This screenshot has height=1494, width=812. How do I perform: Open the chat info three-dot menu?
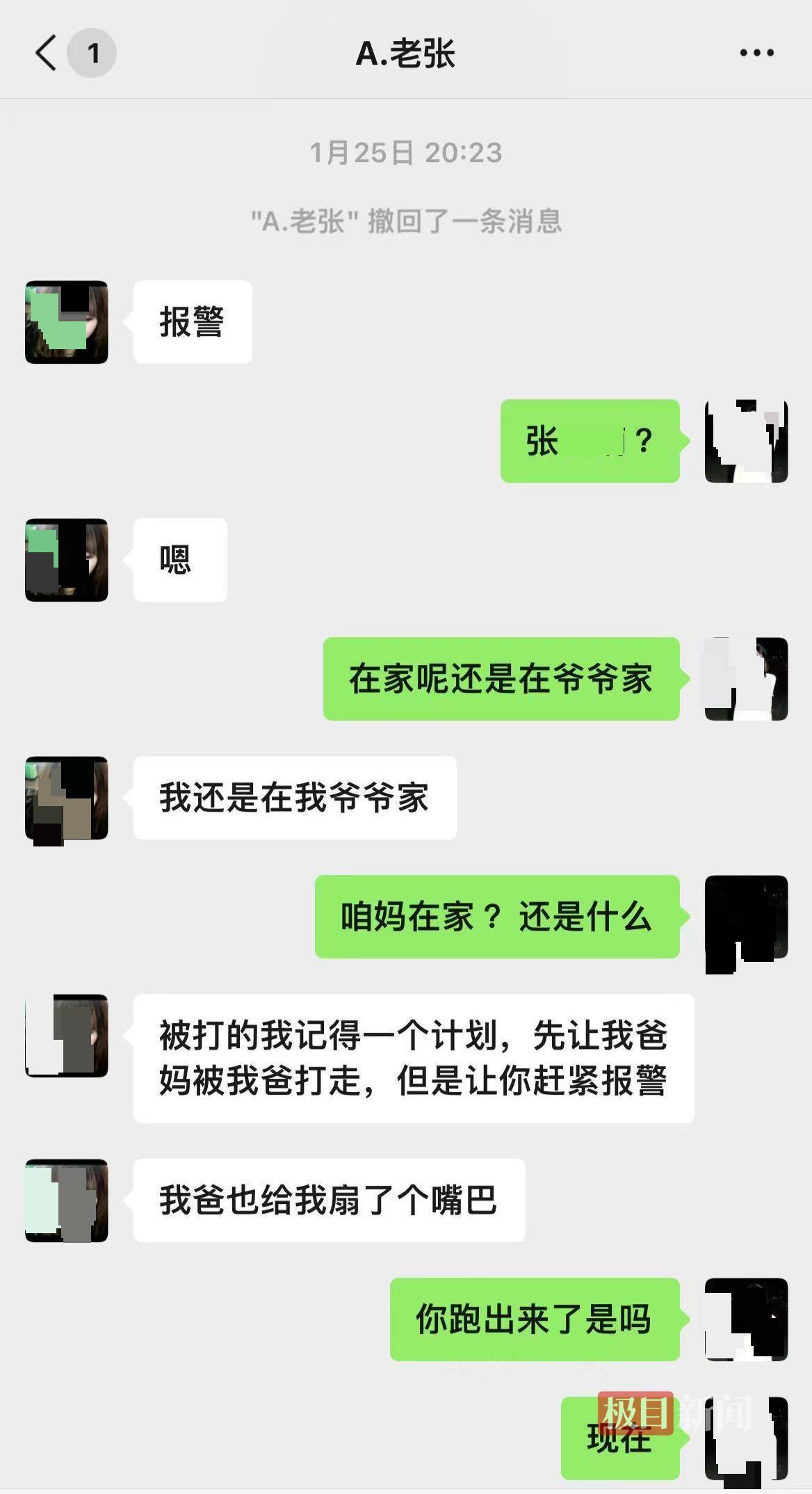756,53
